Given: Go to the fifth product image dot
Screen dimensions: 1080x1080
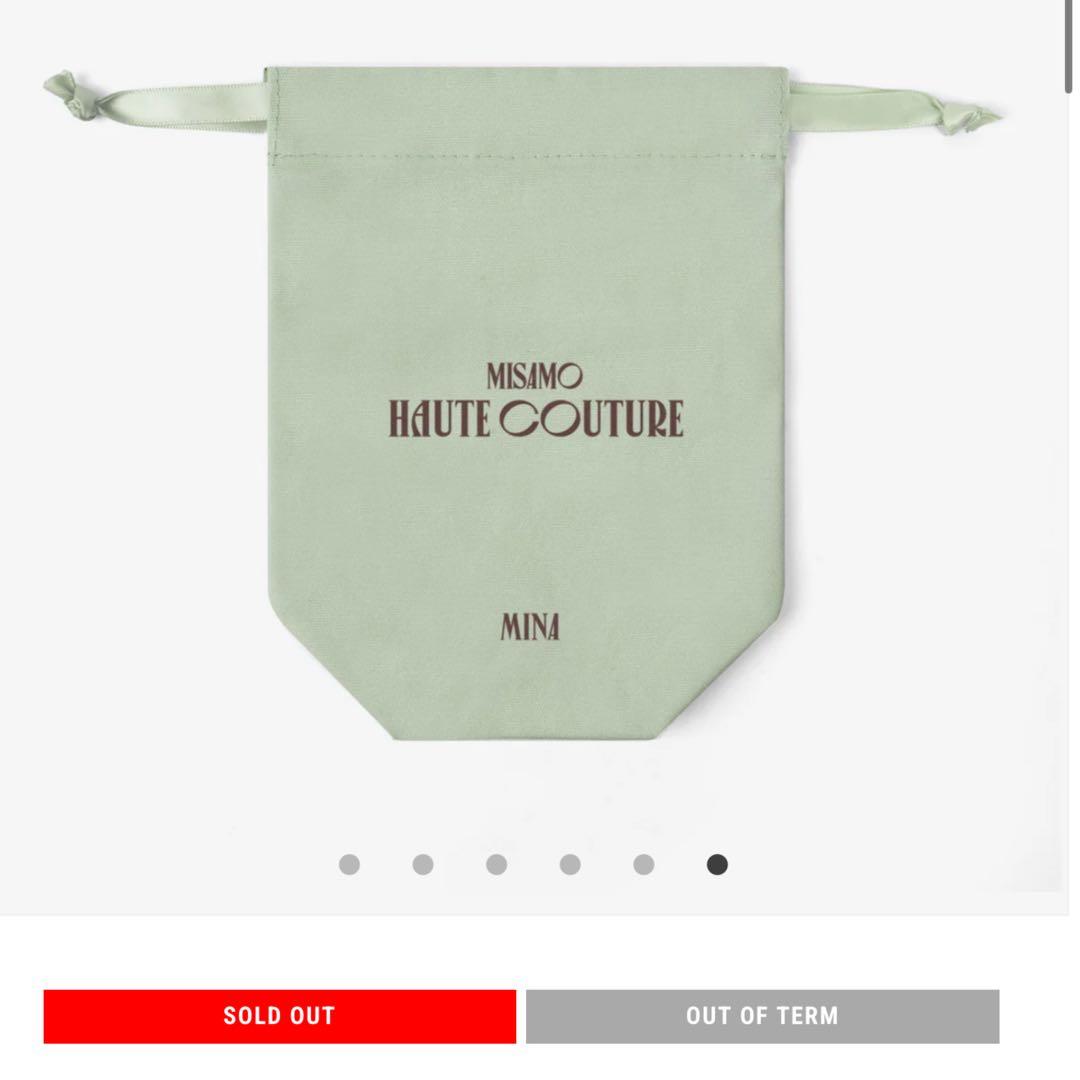Looking at the screenshot, I should point(644,865).
